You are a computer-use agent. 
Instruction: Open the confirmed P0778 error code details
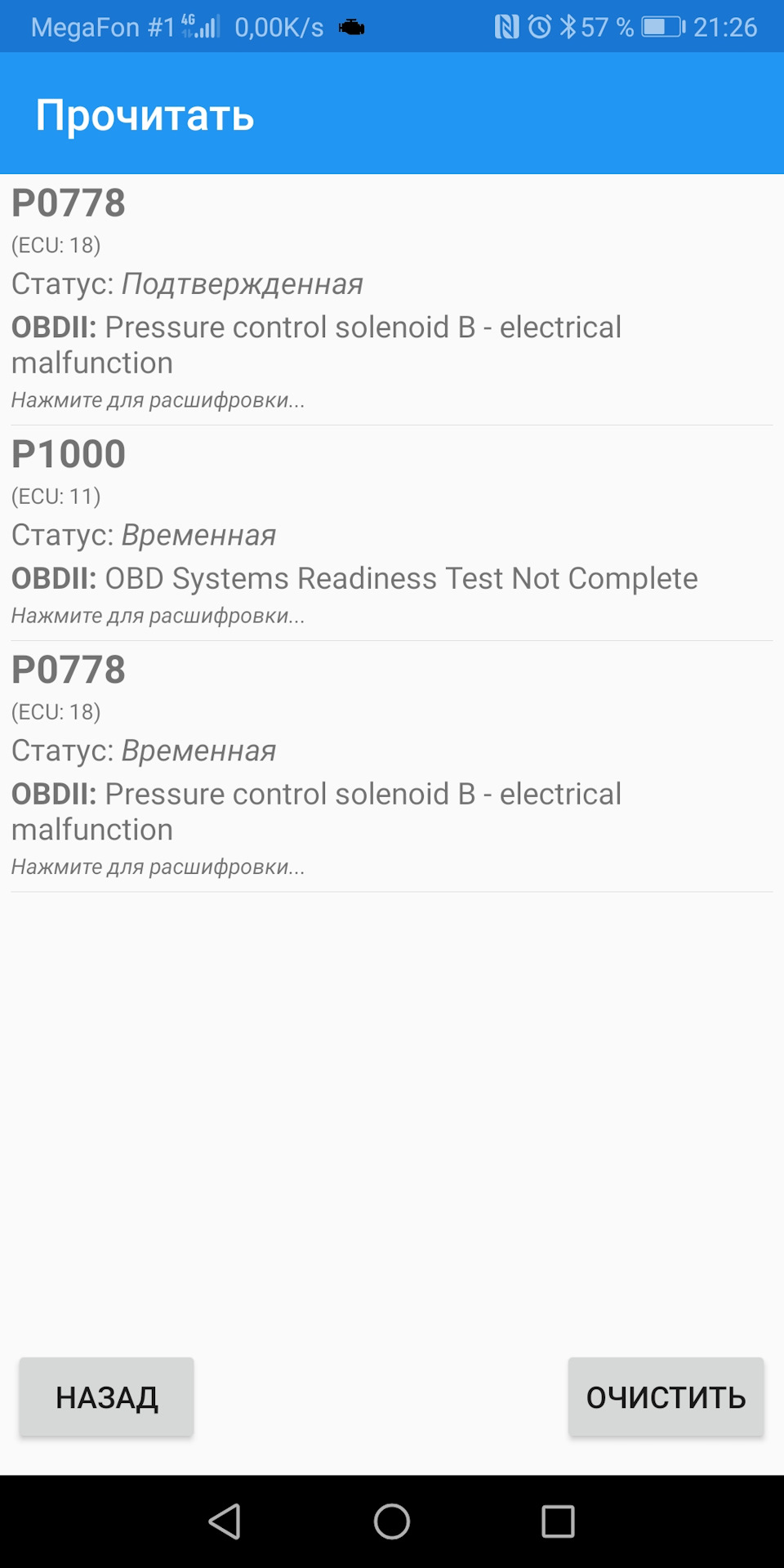[x=392, y=299]
